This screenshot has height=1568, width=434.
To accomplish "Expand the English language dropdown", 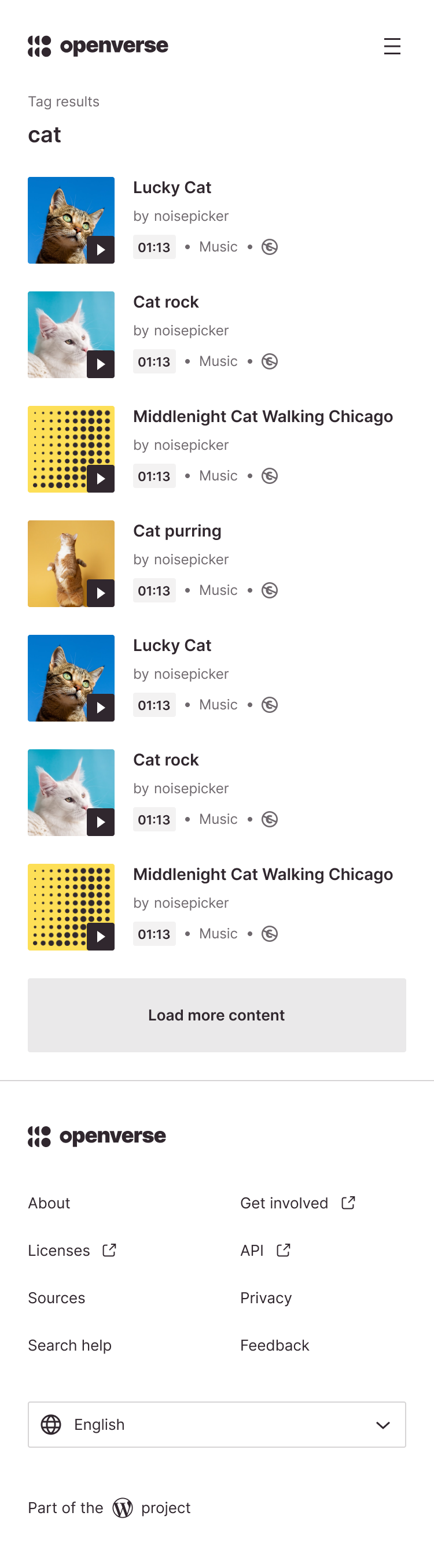I will [x=217, y=1425].
